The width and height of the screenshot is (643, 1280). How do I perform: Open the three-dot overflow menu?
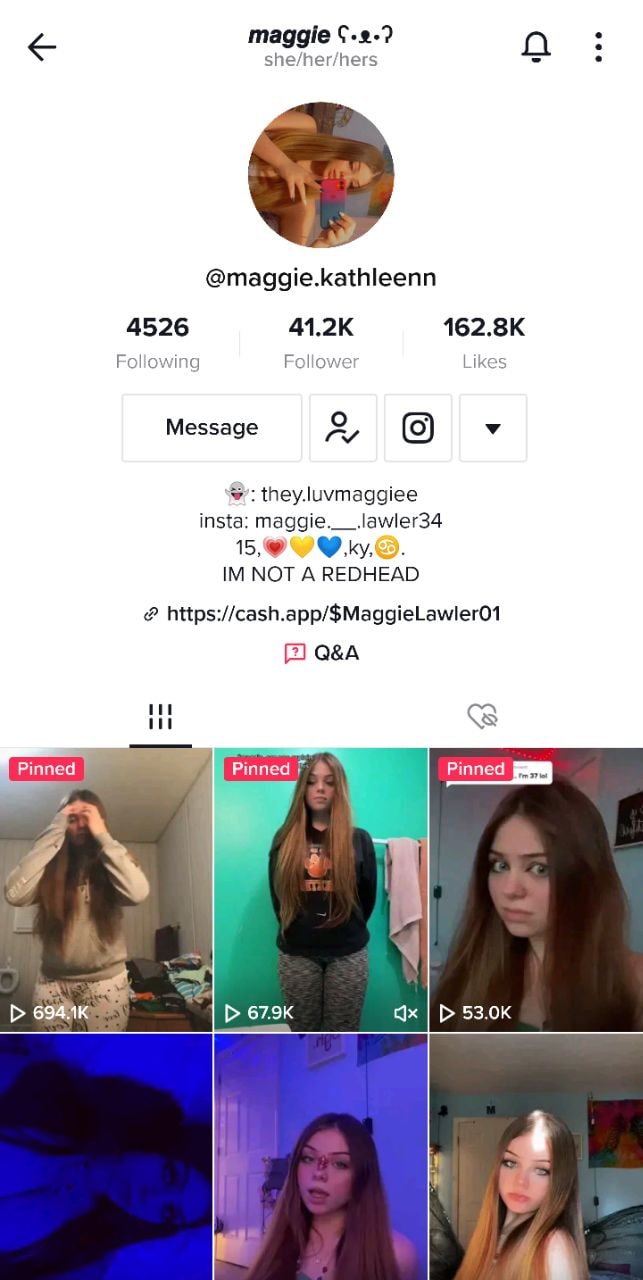click(x=598, y=47)
